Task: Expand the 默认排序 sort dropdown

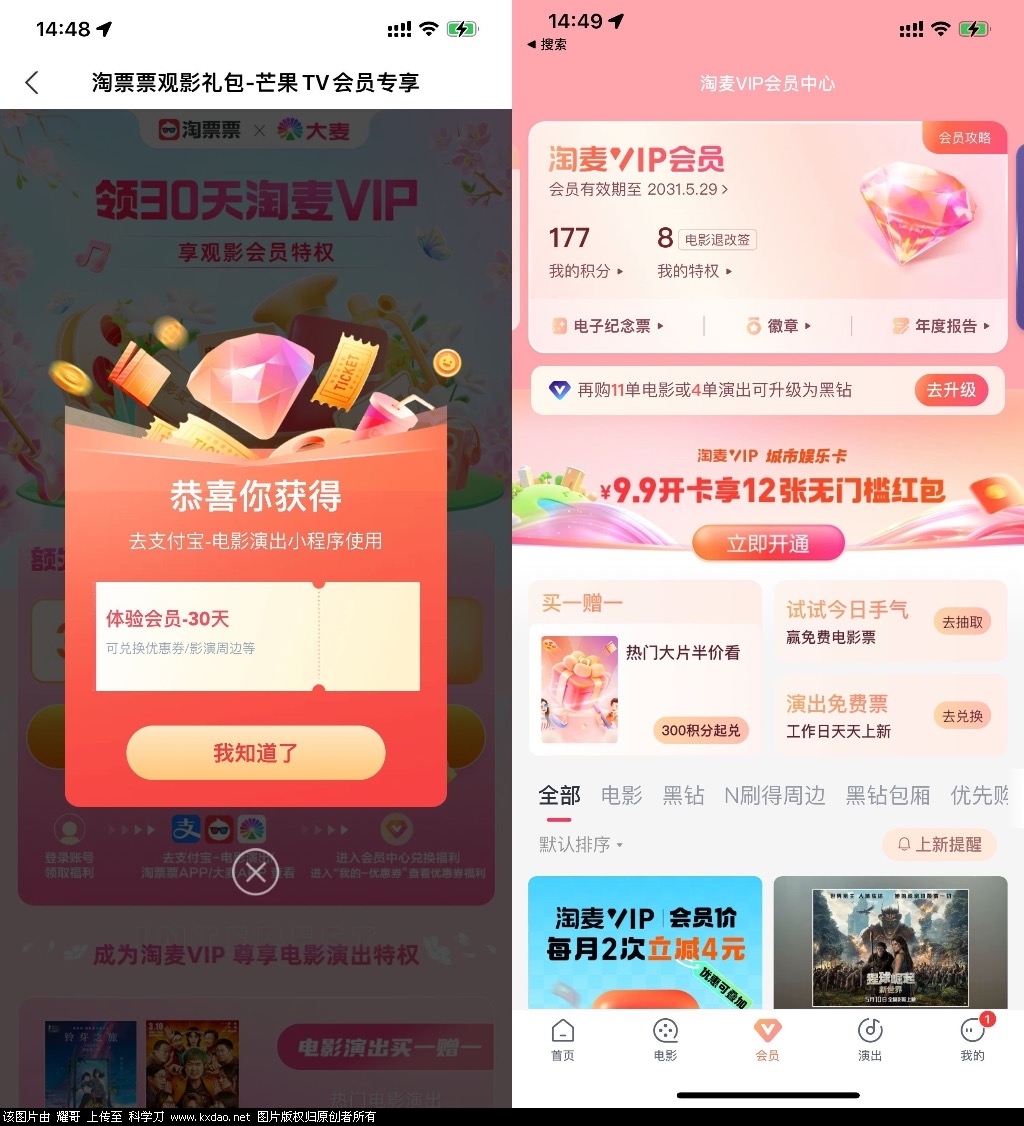Action: click(581, 845)
